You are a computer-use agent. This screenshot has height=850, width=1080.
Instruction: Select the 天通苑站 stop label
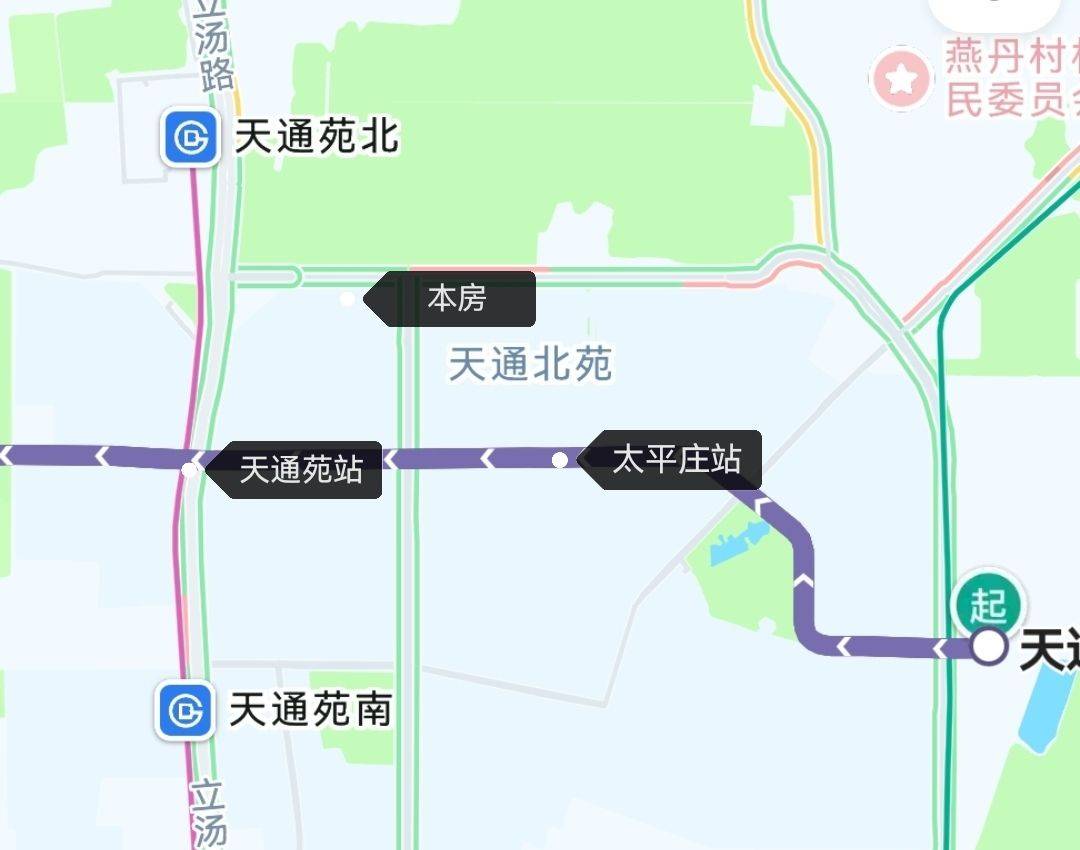click(300, 469)
